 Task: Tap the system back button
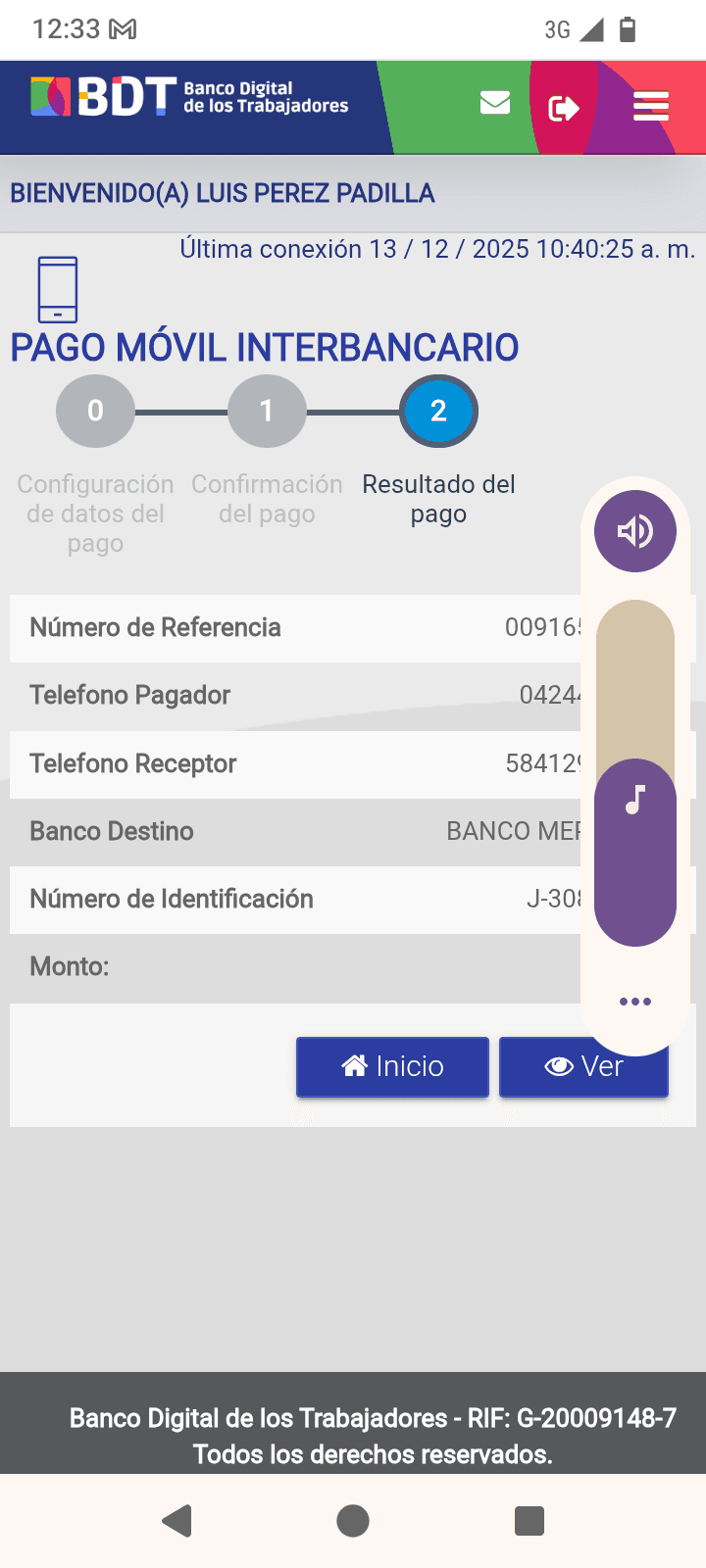click(x=177, y=1521)
